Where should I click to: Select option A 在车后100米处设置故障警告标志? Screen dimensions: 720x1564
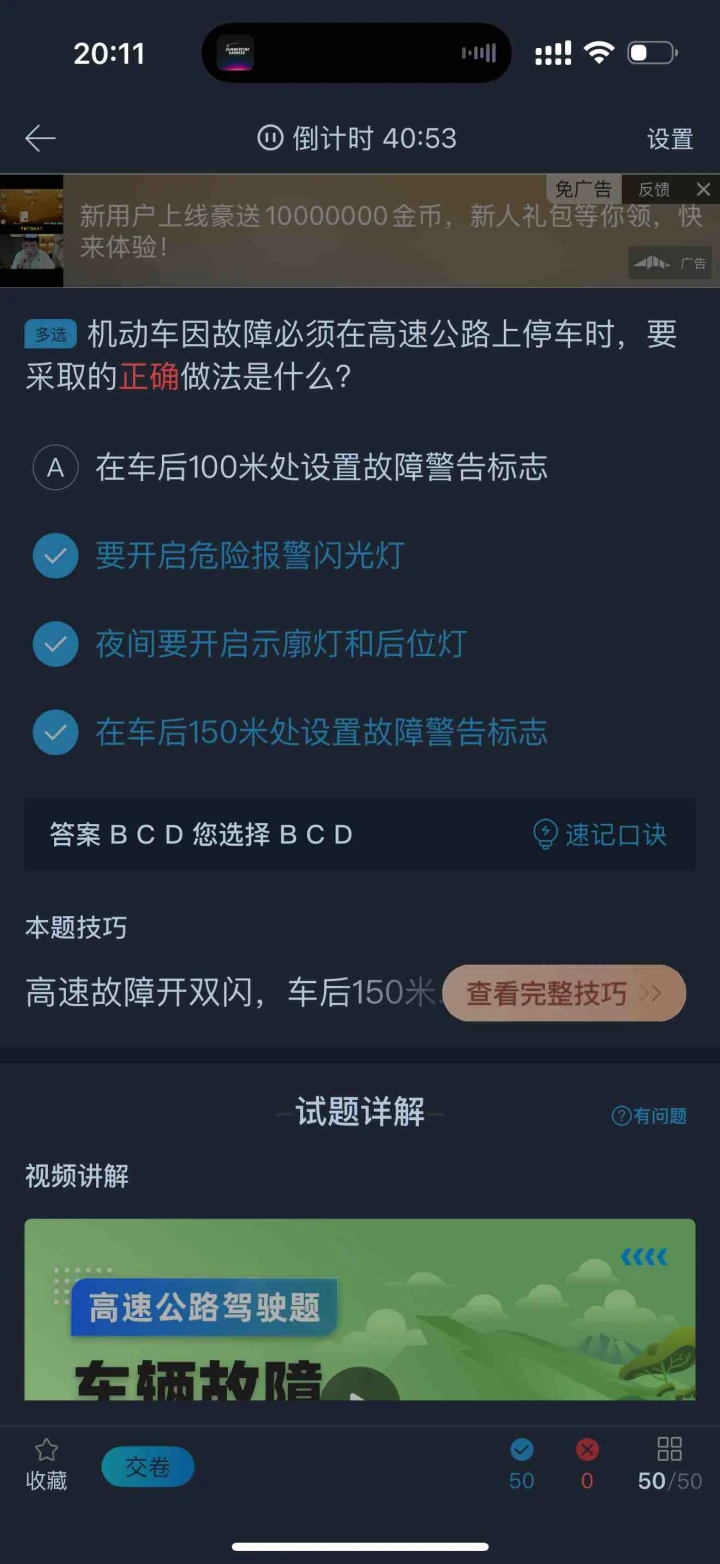tap(290, 467)
